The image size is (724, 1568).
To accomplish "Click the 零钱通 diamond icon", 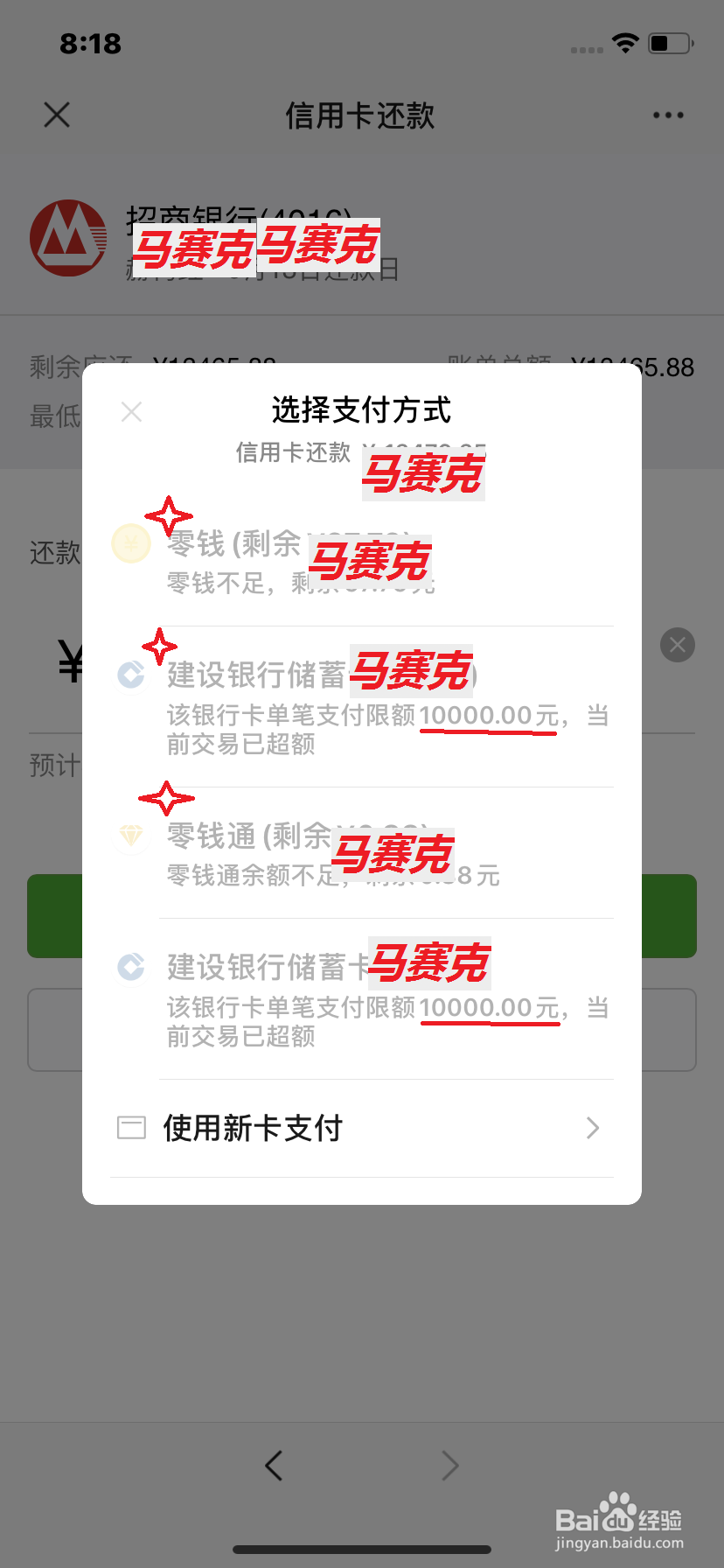I will click(x=130, y=836).
